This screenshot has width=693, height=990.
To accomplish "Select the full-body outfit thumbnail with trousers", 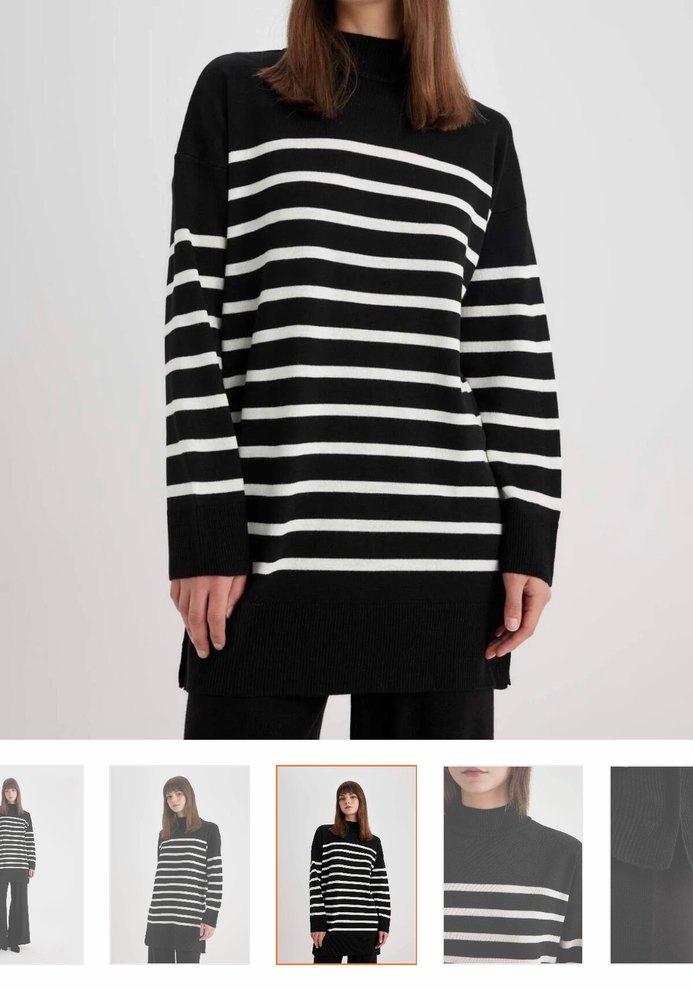I will (x=40, y=864).
